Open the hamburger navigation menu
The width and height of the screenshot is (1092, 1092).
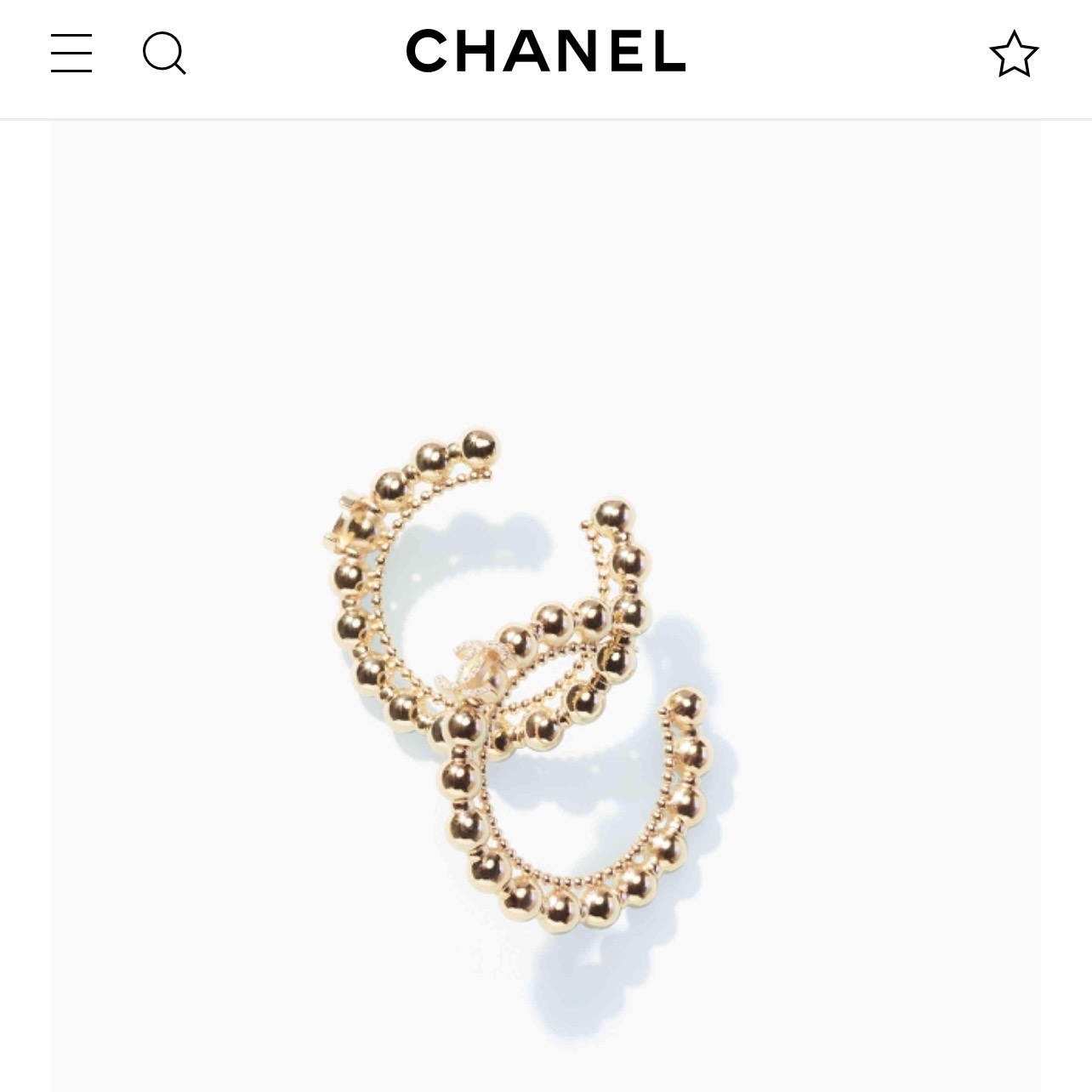[71, 54]
